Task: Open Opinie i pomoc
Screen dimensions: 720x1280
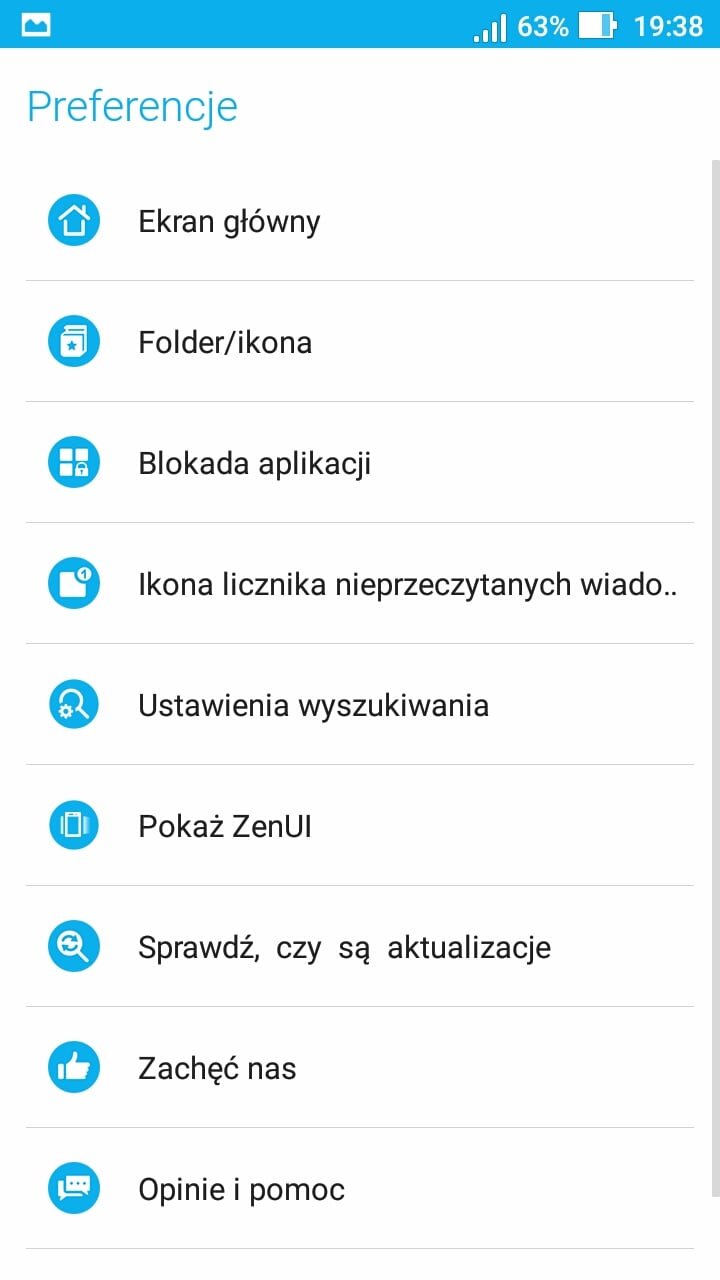Action: pos(360,1189)
